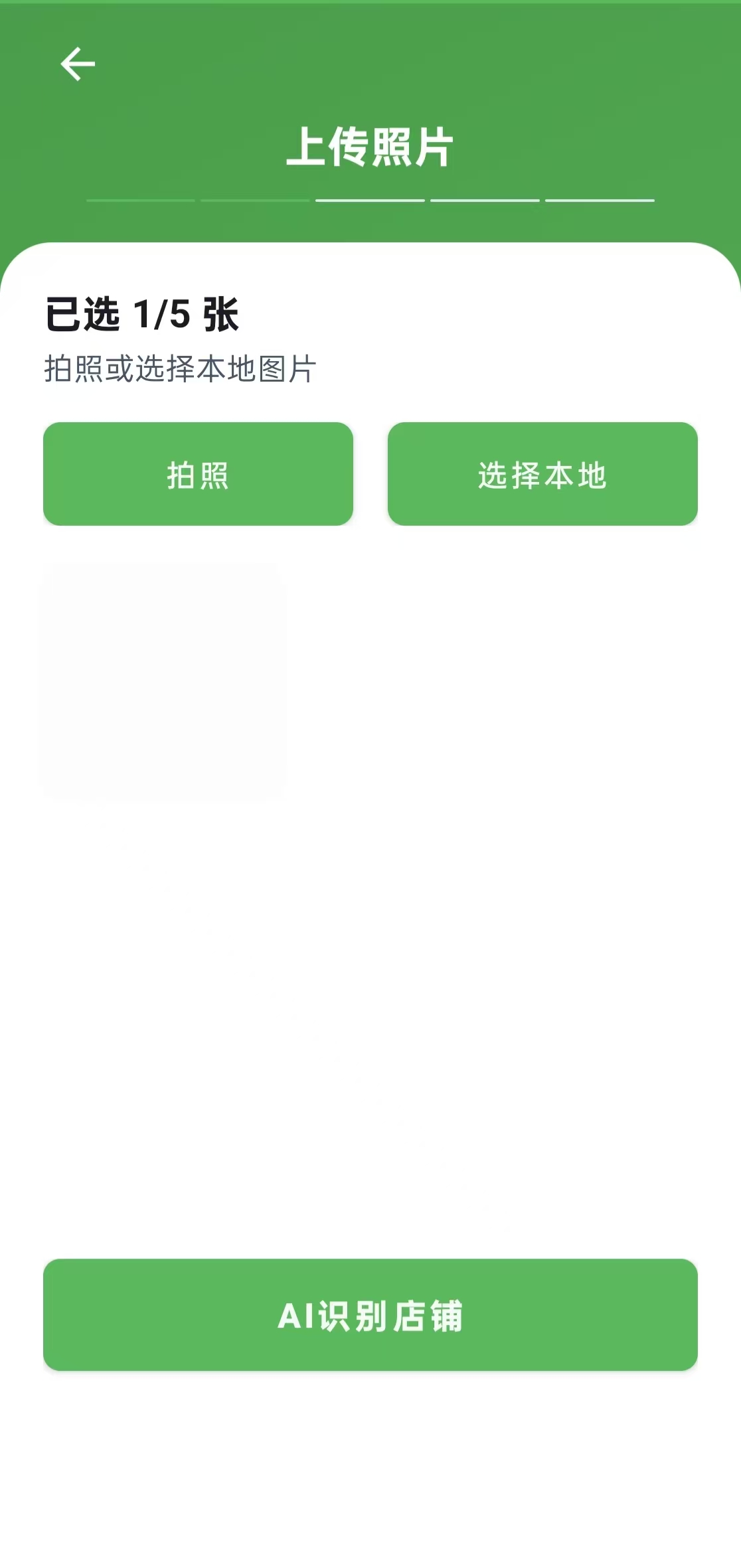Tap AI识别店铺 at the screen bottom

point(370,1315)
